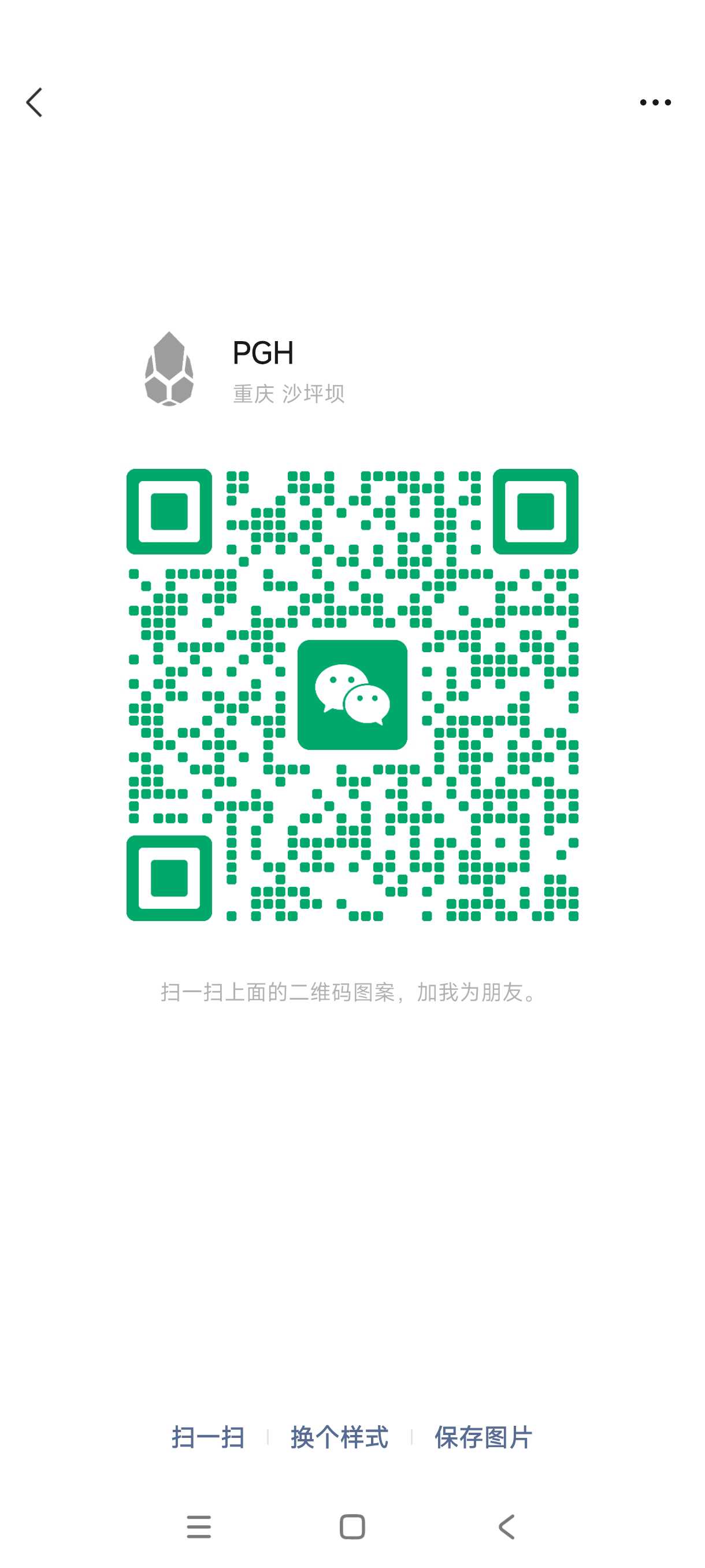Change QR style via 换个样式
705x1568 pixels.
339,1437
